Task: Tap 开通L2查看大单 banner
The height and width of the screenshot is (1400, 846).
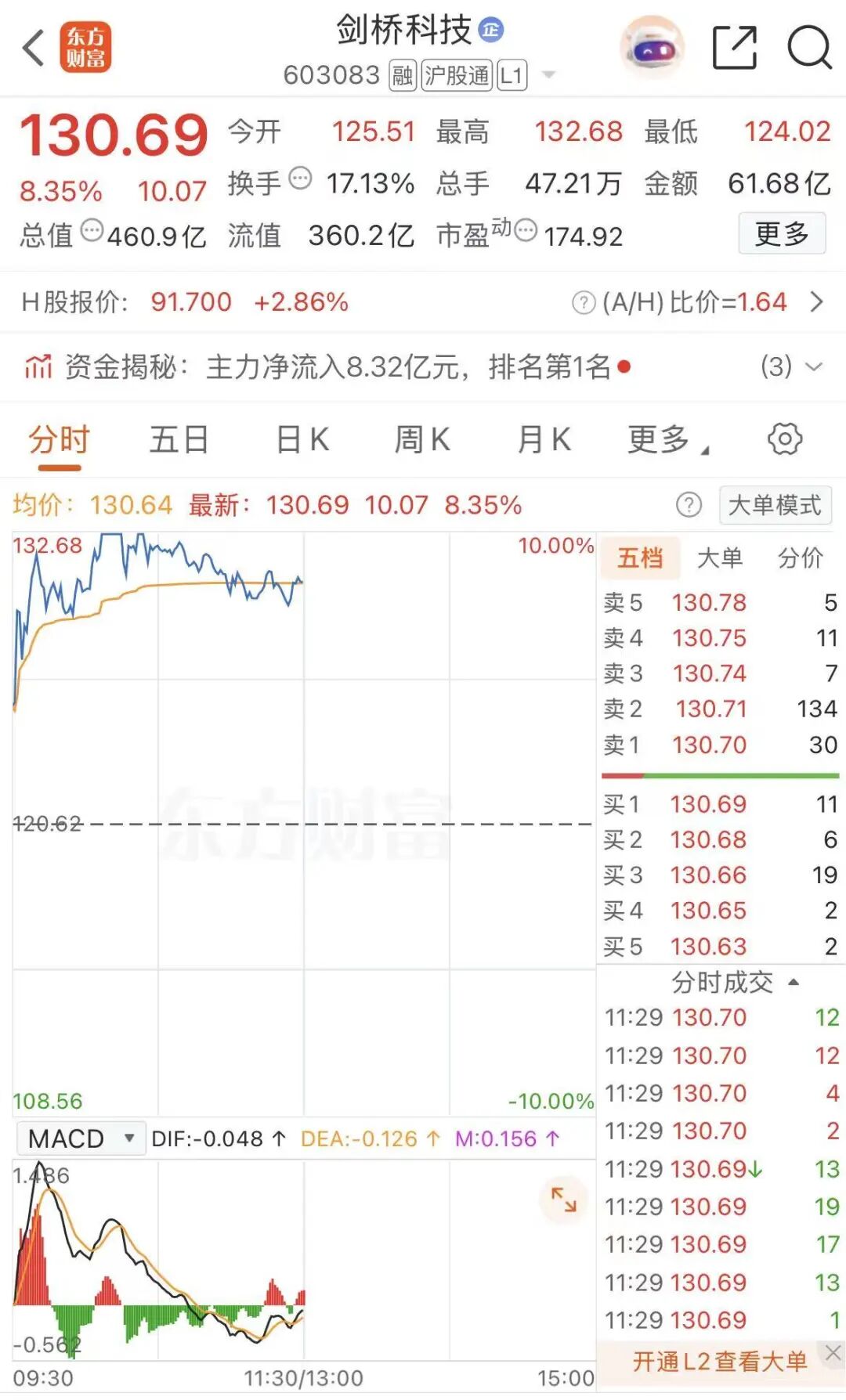Action: 719,1362
